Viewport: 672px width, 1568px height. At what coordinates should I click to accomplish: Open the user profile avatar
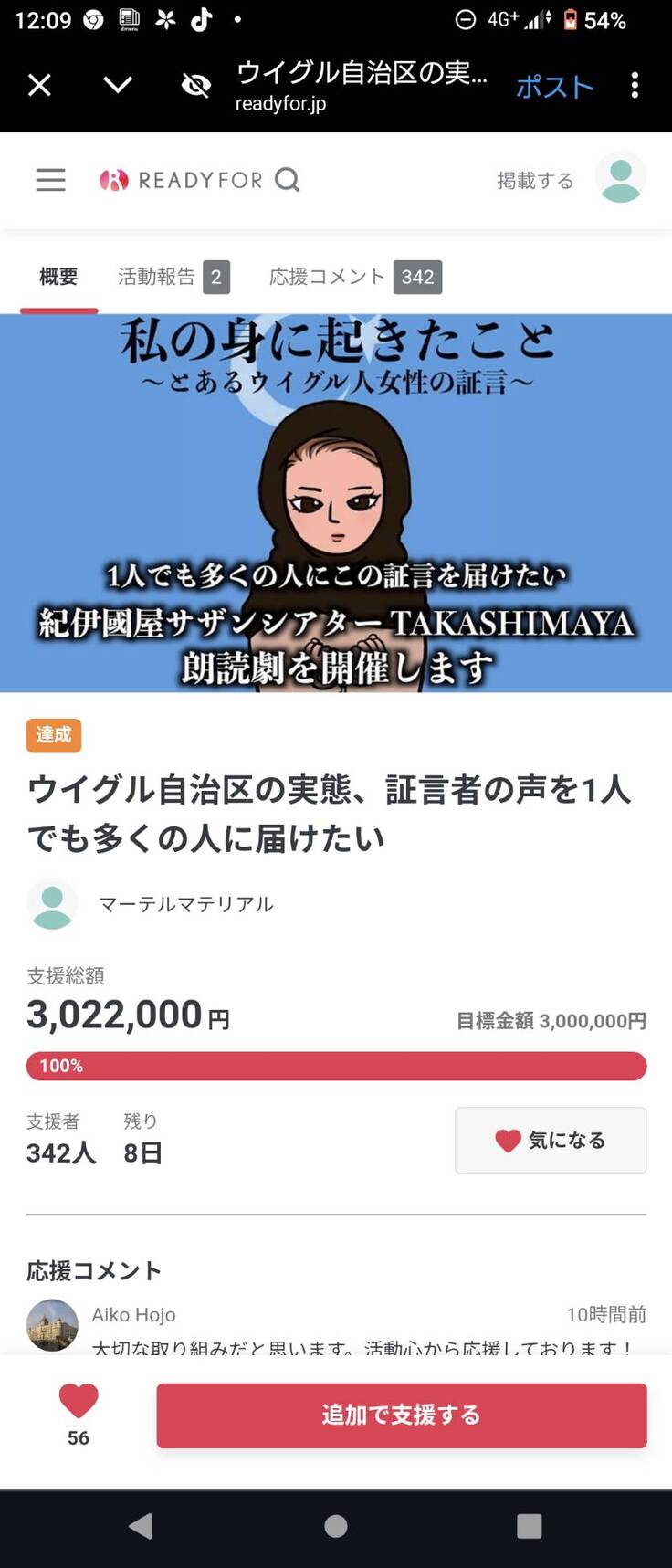coord(621,177)
